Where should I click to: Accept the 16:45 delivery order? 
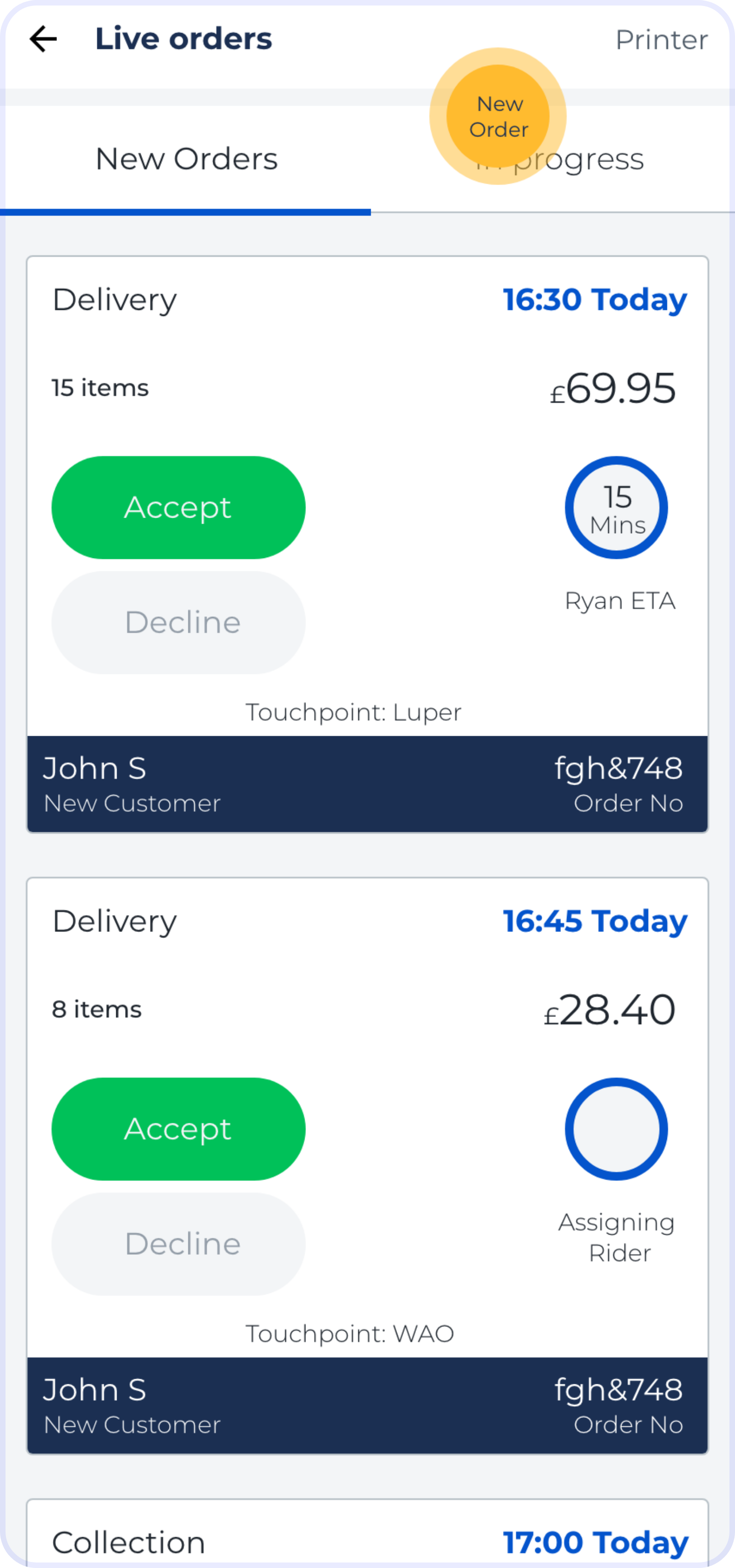[178, 1129]
